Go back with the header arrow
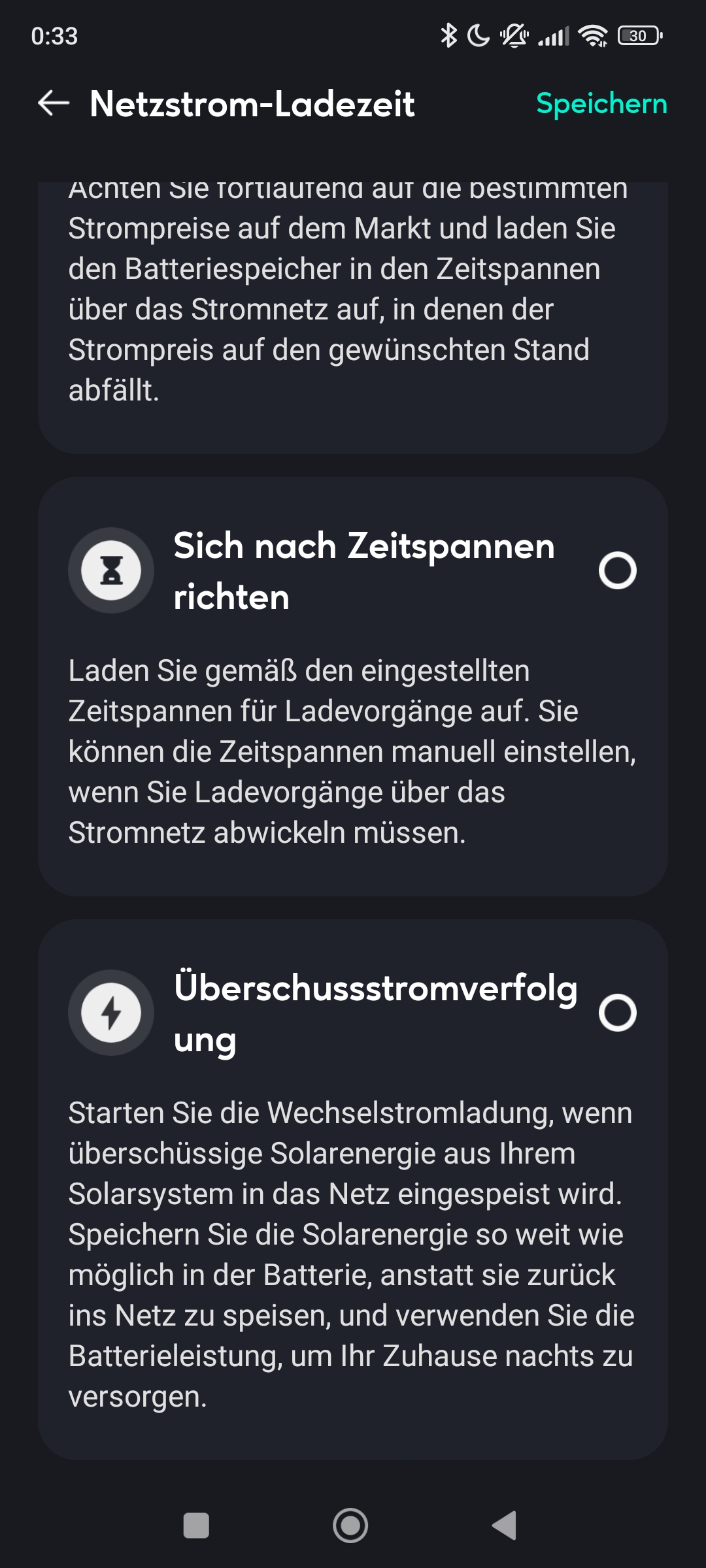706x1568 pixels. 54,103
